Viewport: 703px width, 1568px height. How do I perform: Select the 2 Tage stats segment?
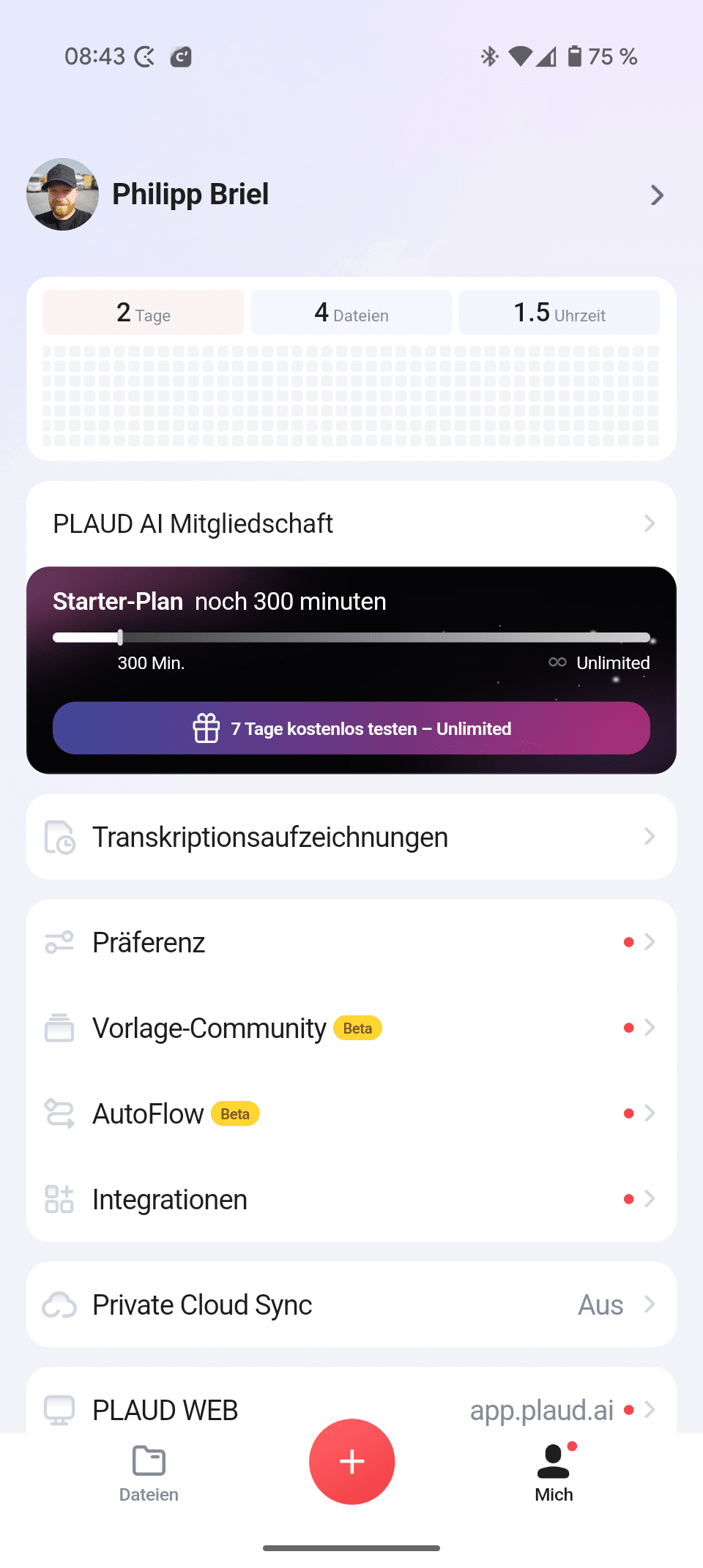tap(144, 313)
